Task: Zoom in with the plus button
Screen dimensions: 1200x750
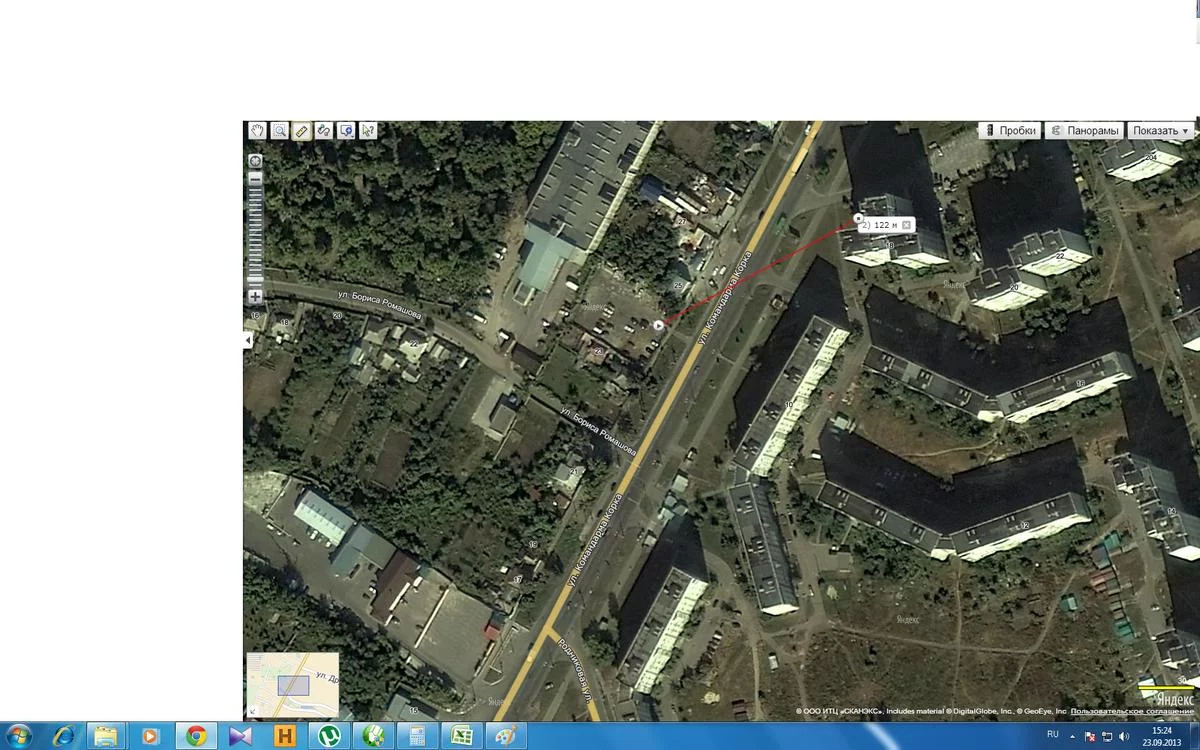Action: pos(255,296)
